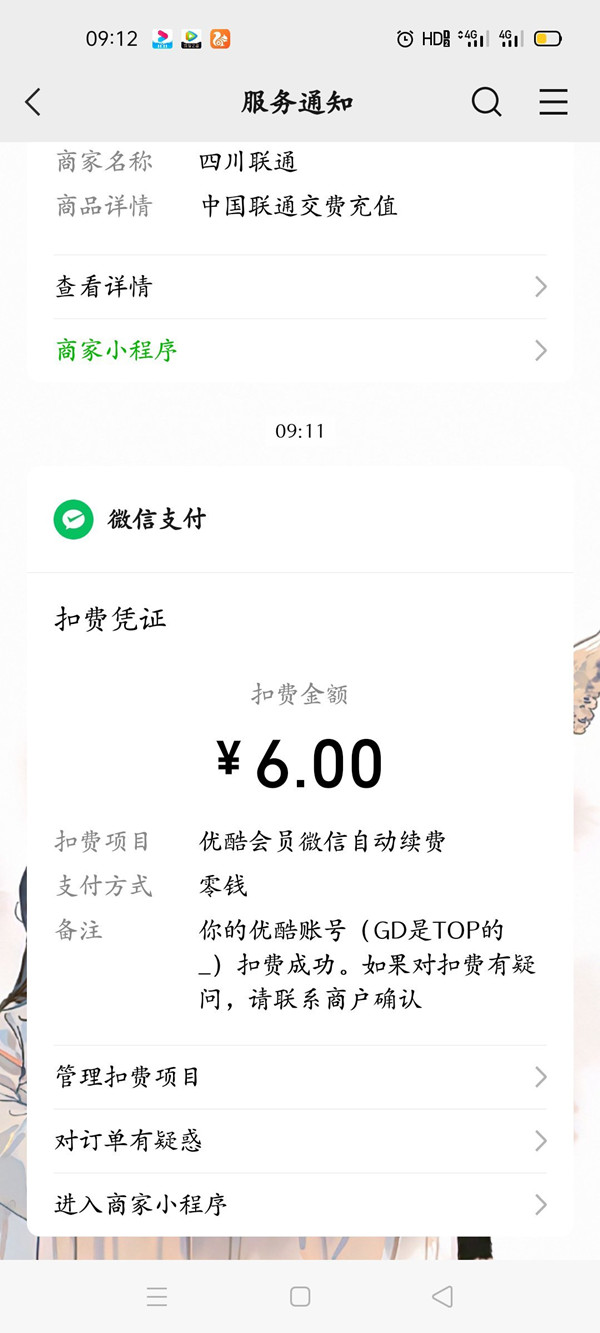The image size is (600, 1333).
Task: Open 管理扣费项目
Action: pos(300,1076)
